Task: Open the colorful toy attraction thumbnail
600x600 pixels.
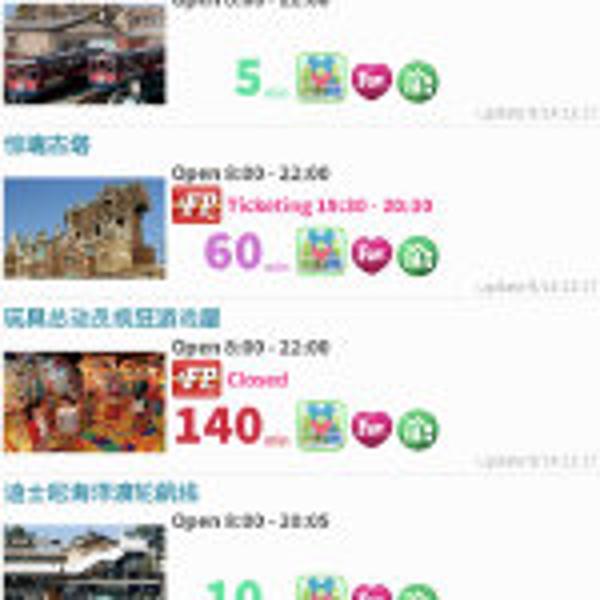Action: [x=84, y=402]
